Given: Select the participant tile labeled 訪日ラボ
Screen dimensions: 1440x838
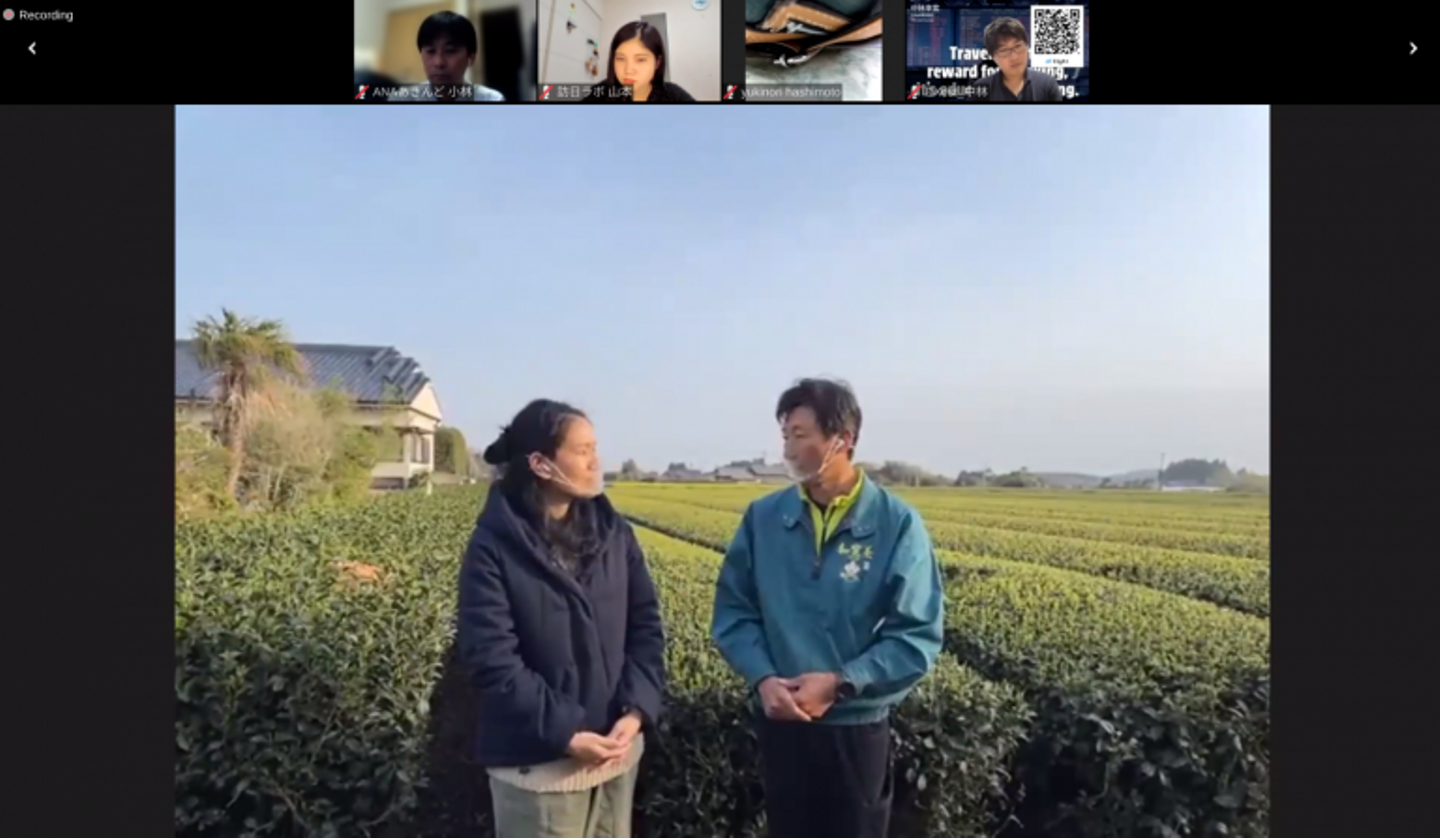Looking at the screenshot, I should (x=629, y=50).
